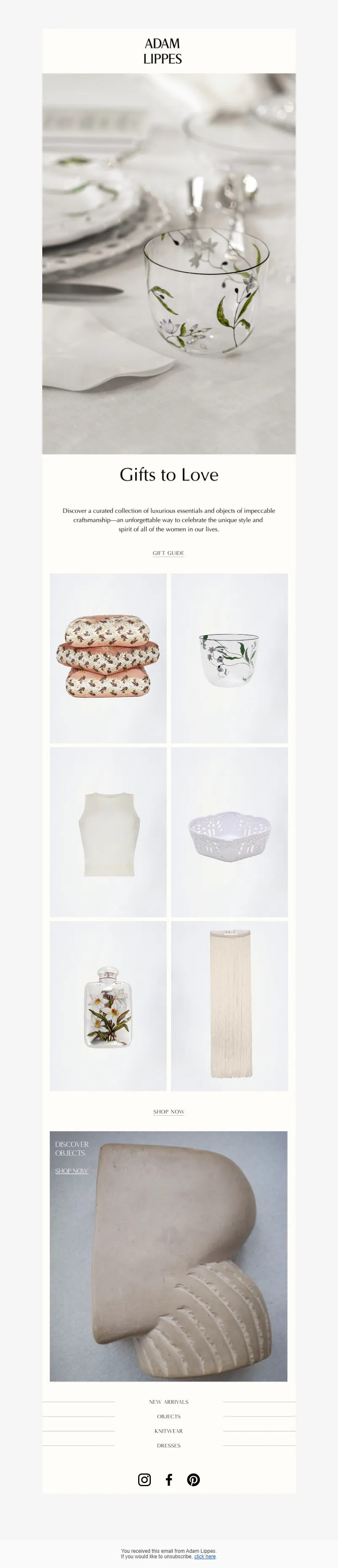This screenshot has width=338, height=1568.
Task: Go to NEW ARRIVALS
Action: [x=169, y=1401]
